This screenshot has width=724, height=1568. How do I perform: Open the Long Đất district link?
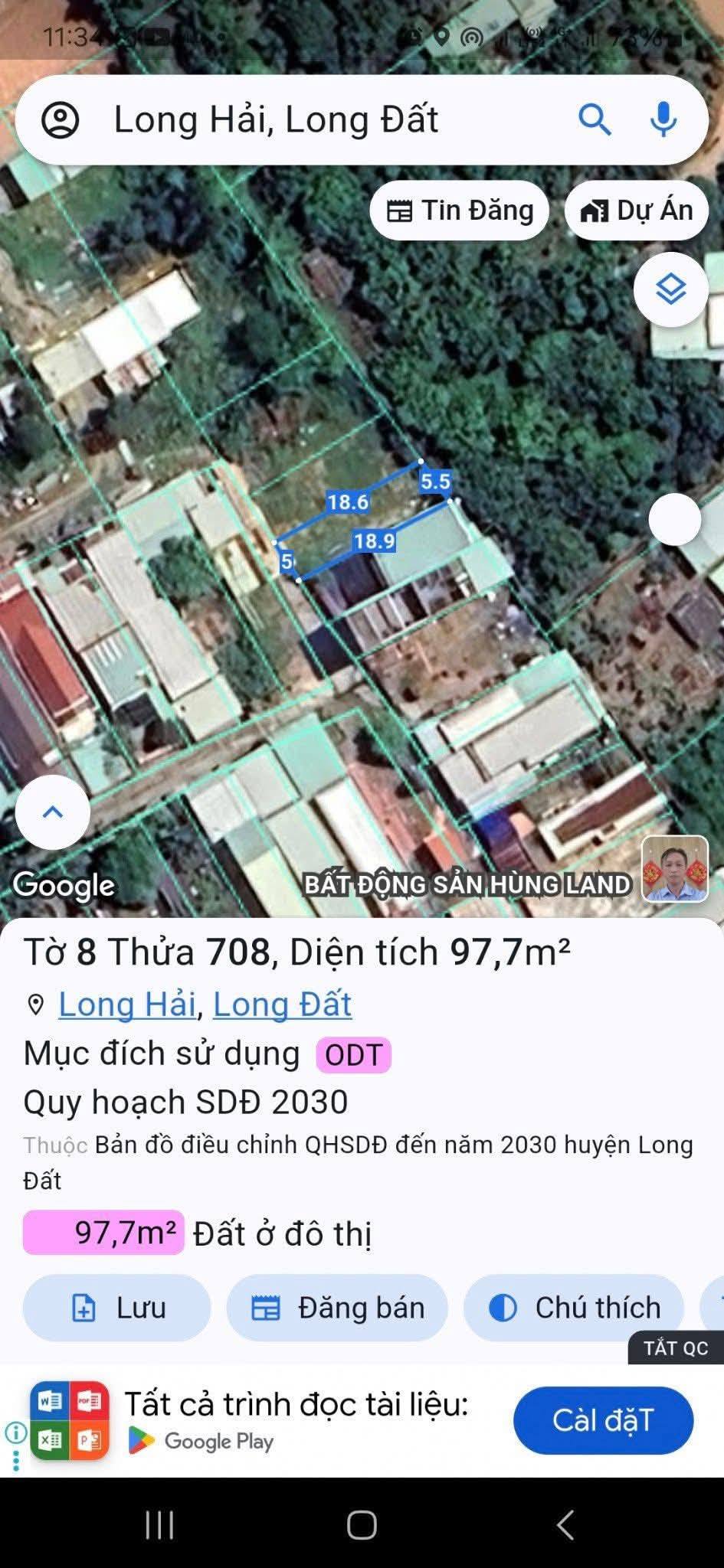[x=282, y=1004]
